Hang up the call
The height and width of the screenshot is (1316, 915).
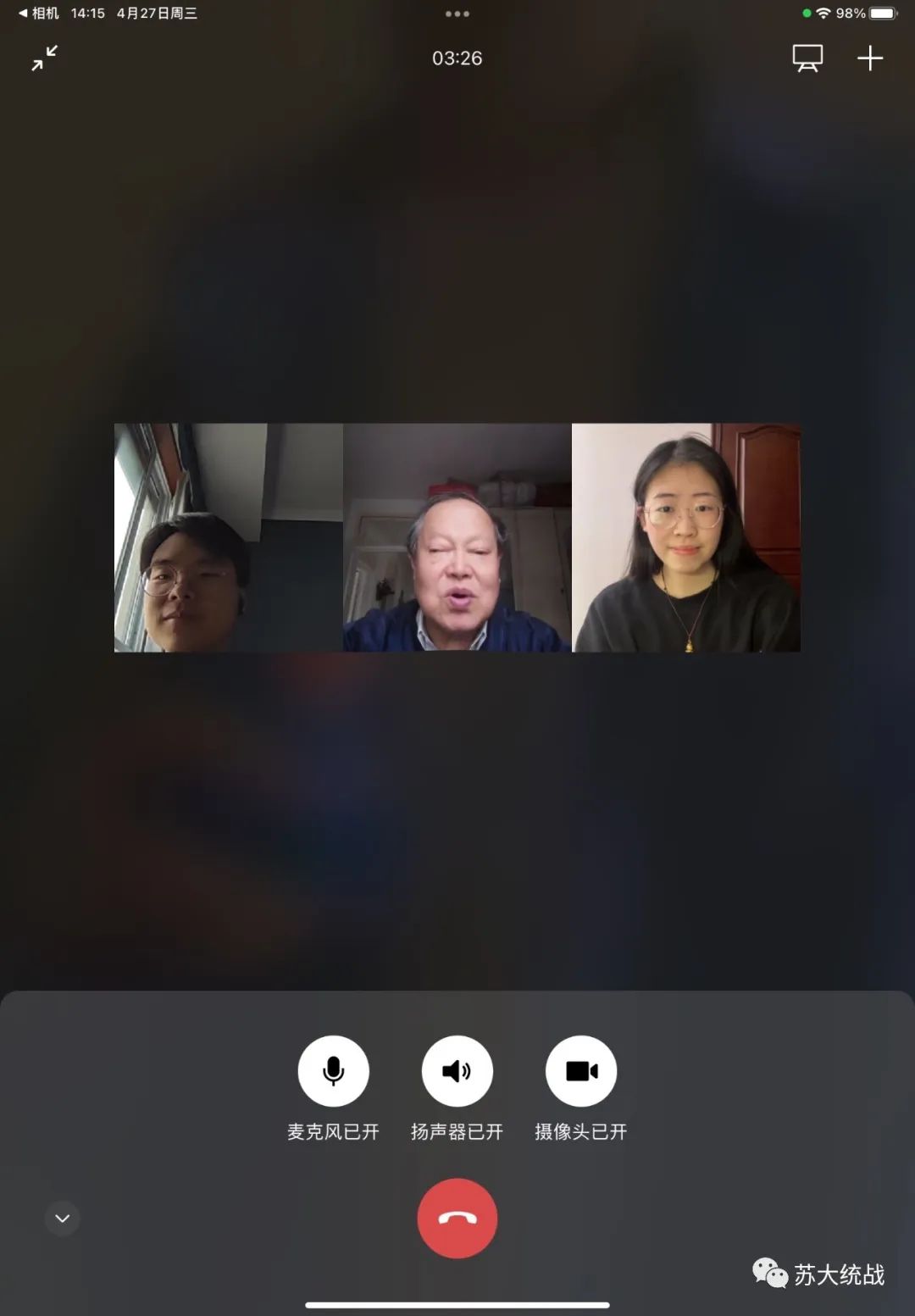[x=457, y=1218]
